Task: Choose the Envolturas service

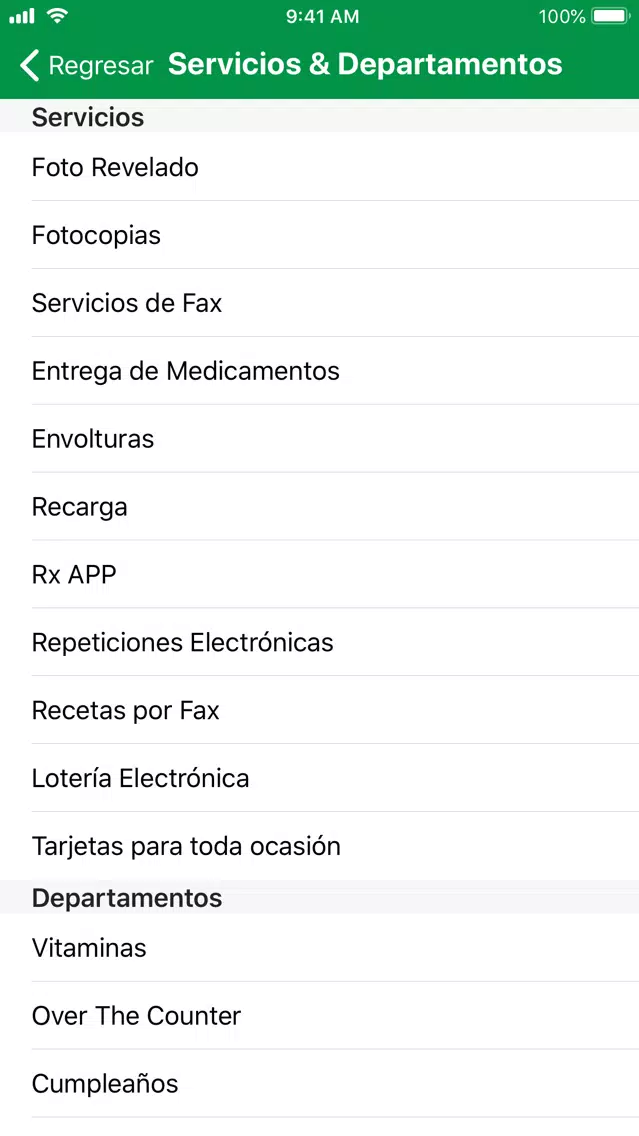Action: pos(320,438)
